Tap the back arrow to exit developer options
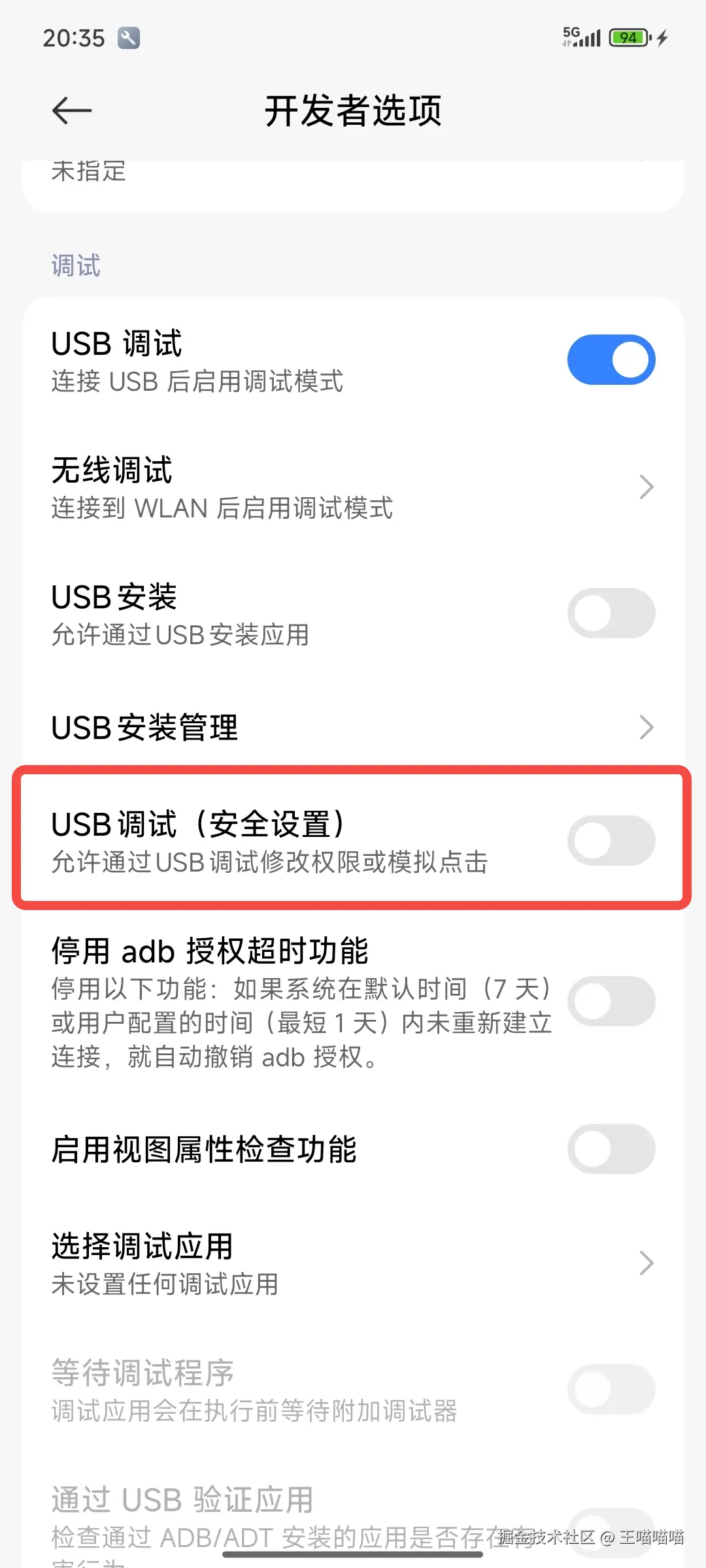Screen dimensions: 706x1568 pyautogui.click(x=71, y=110)
